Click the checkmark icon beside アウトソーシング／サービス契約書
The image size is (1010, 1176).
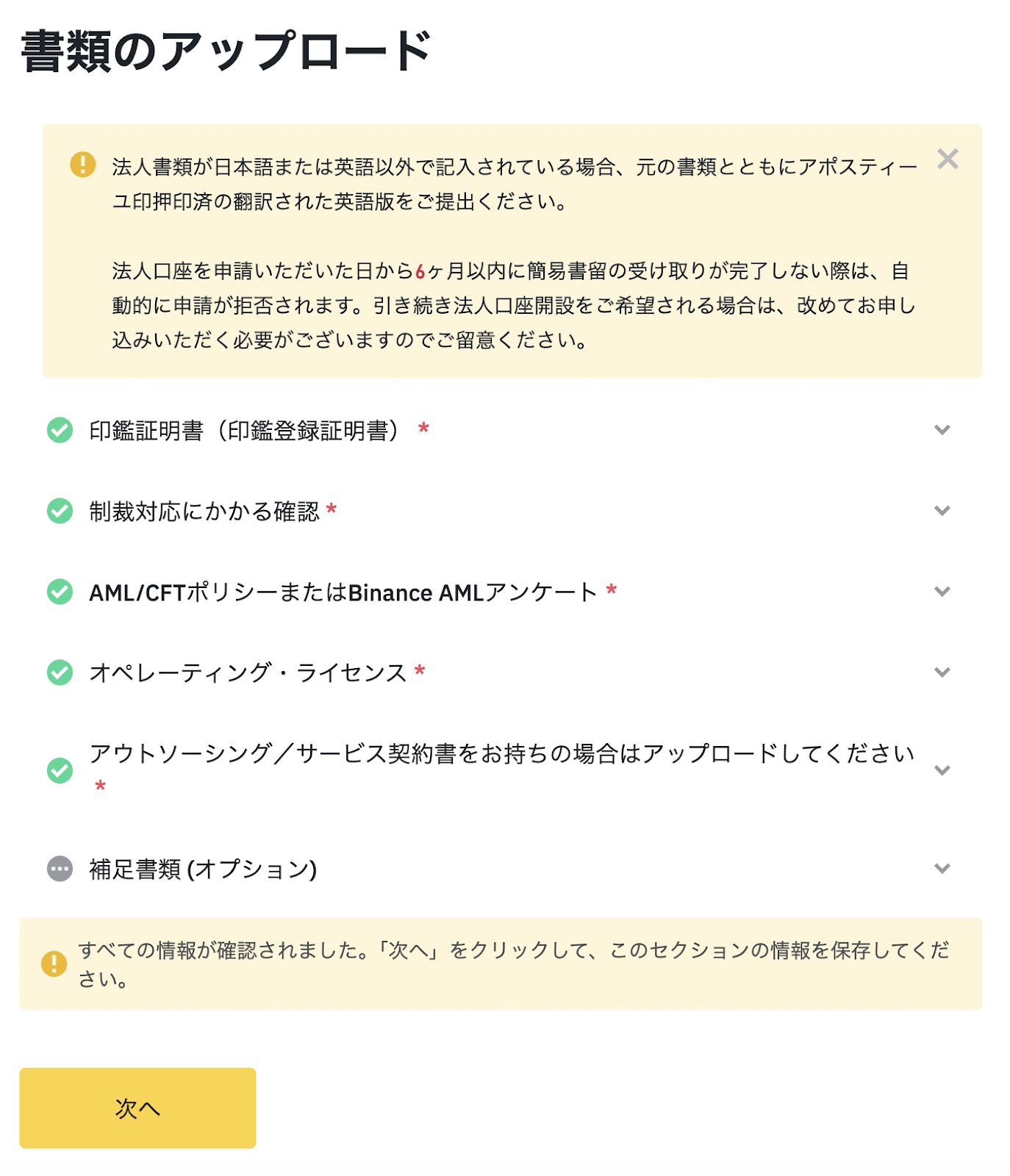(61, 769)
